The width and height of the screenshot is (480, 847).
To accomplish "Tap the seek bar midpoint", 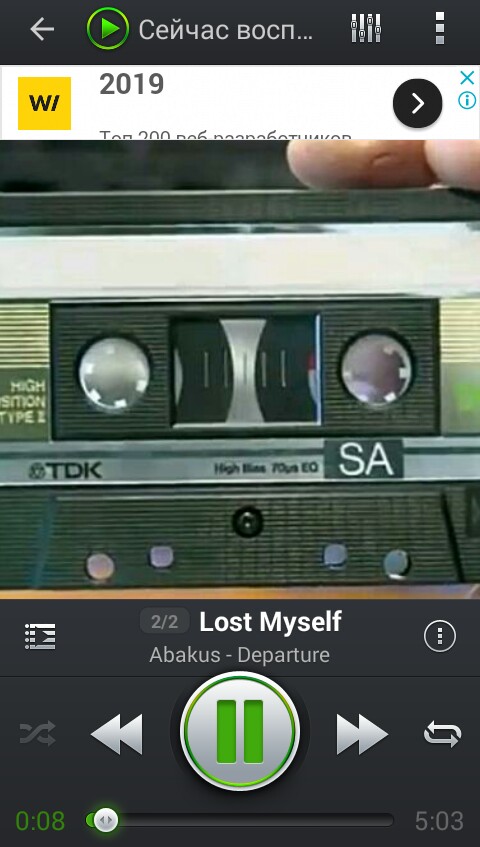I will 240,821.
